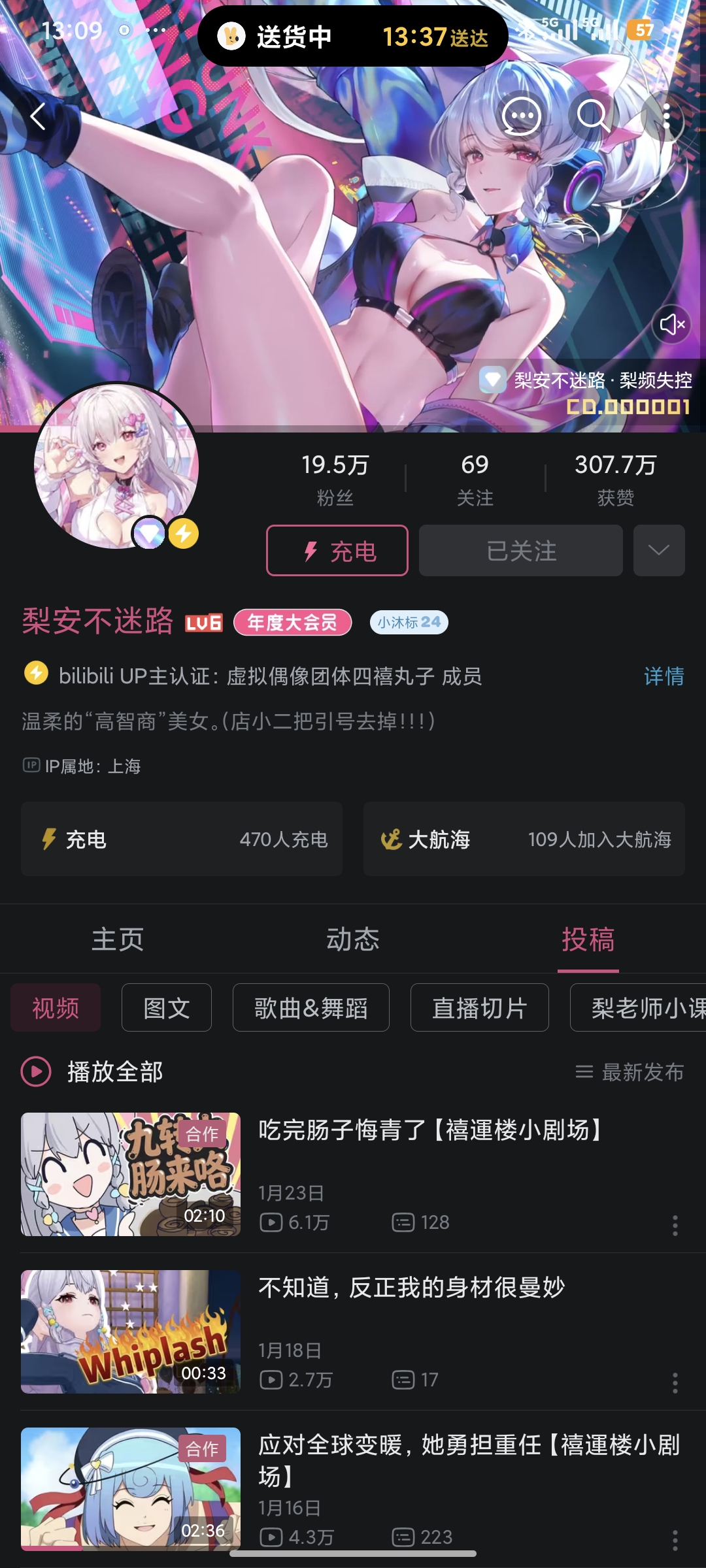Go back using the top-left arrow
The image size is (706, 1568).
point(38,117)
